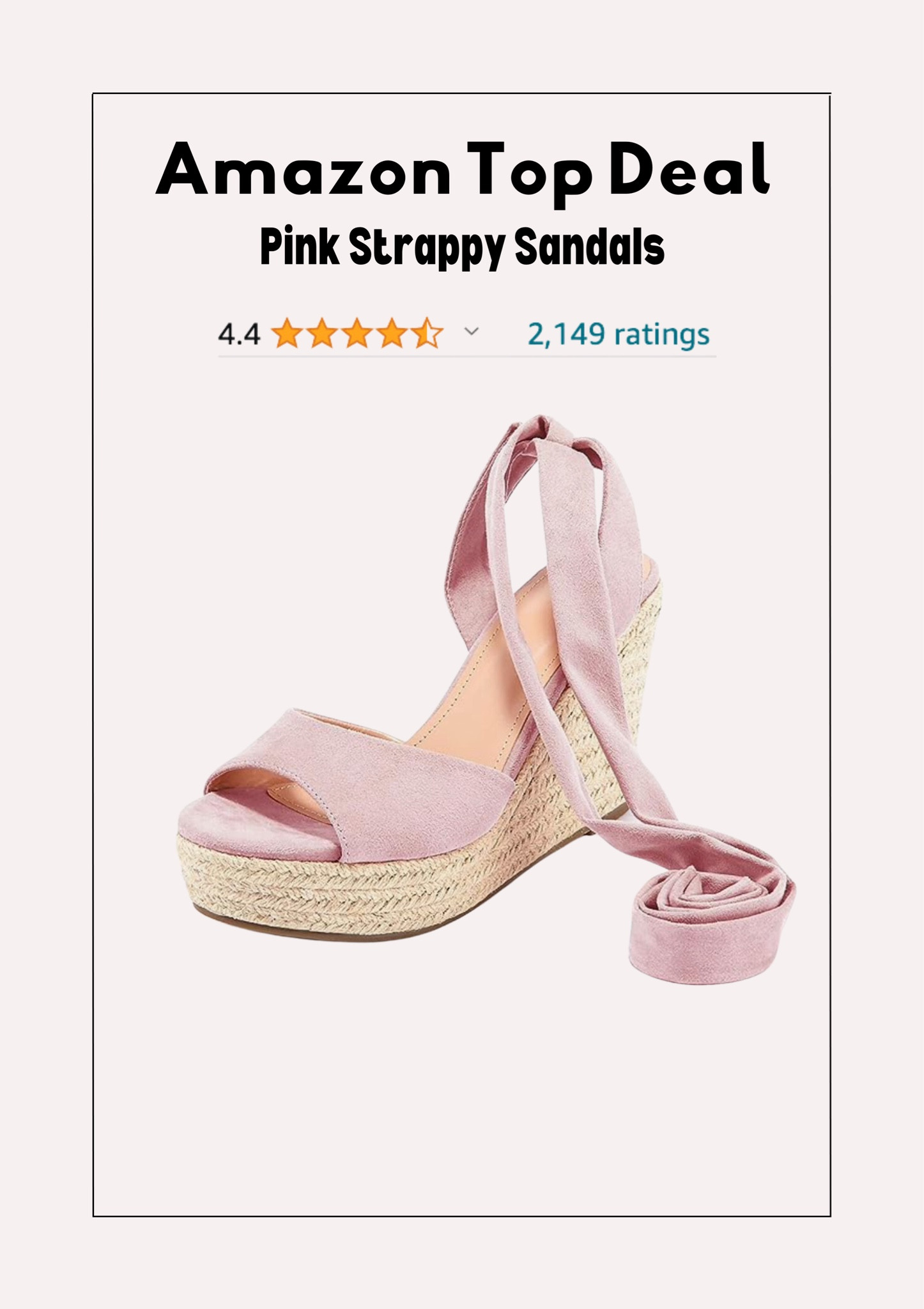Click the fourth orange star icon
924x1309 pixels.
[x=392, y=333]
